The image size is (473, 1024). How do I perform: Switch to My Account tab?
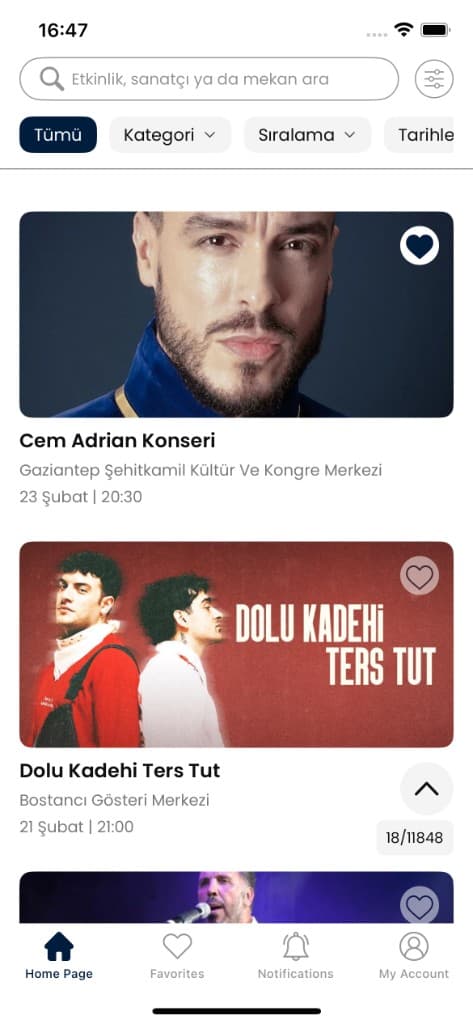tap(414, 955)
